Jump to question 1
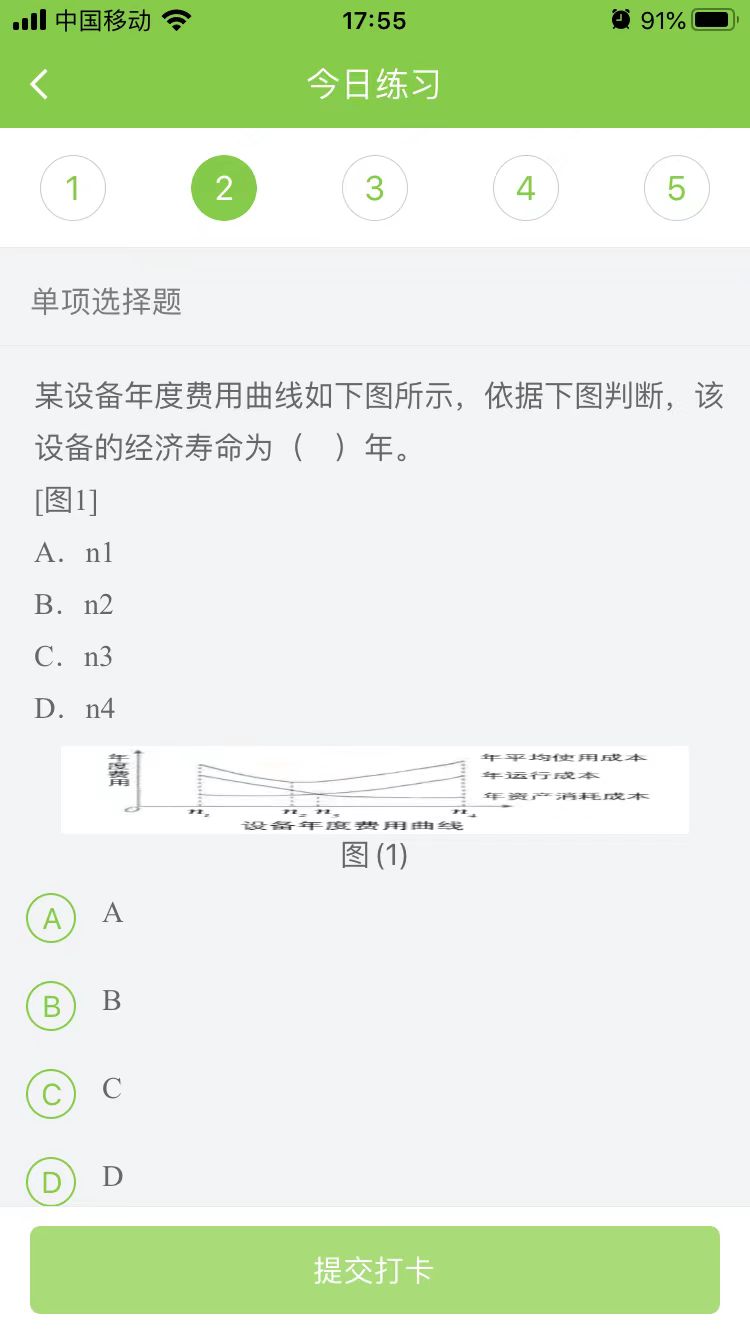This screenshot has height=1334, width=750. [x=73, y=188]
